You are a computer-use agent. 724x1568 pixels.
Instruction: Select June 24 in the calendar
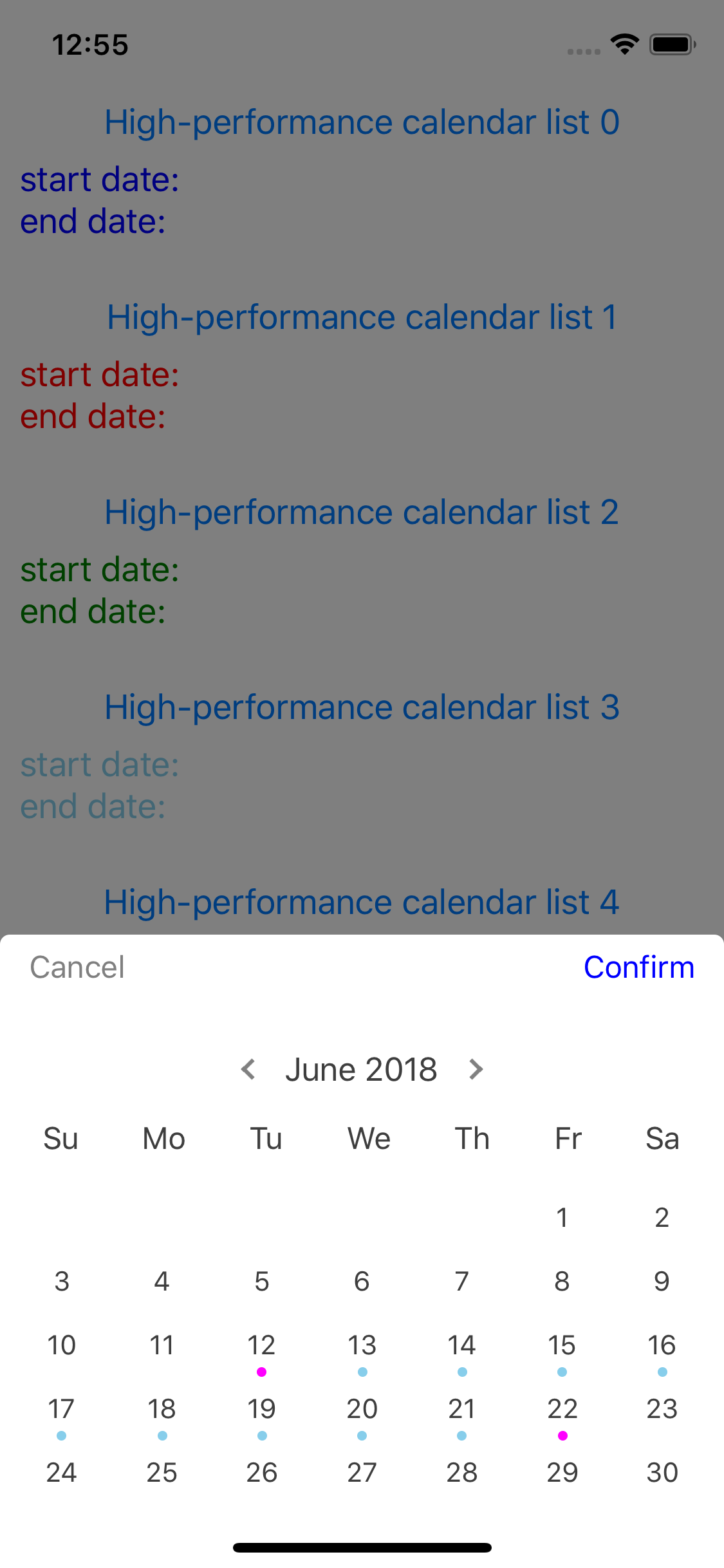[62, 1473]
